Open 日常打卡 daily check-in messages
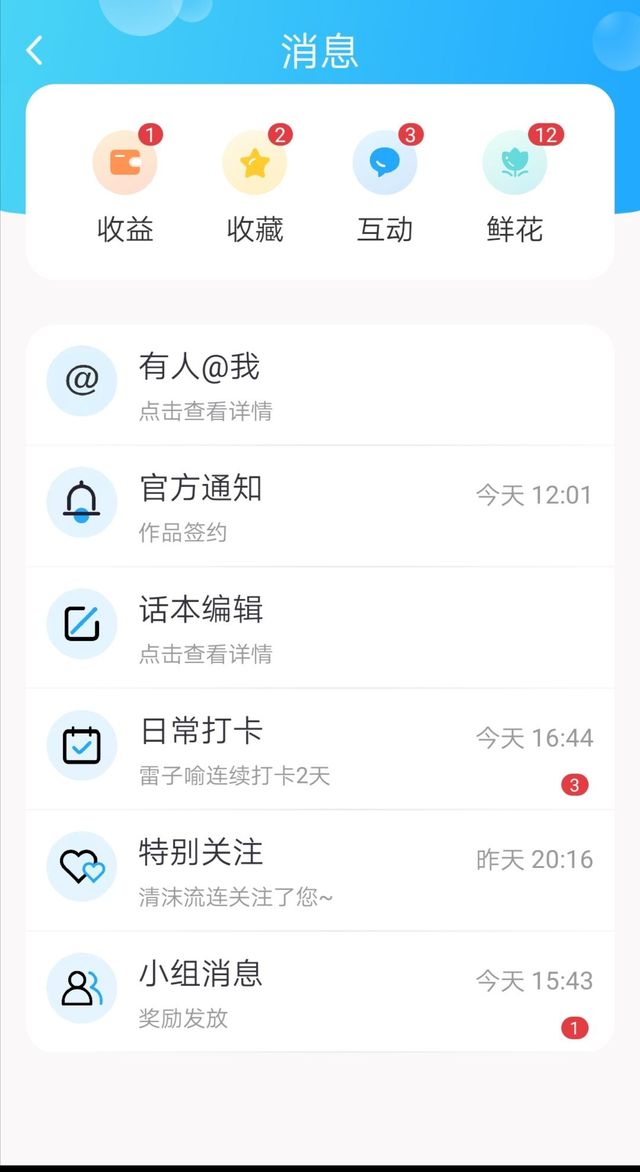640x1172 pixels. pyautogui.click(x=320, y=749)
